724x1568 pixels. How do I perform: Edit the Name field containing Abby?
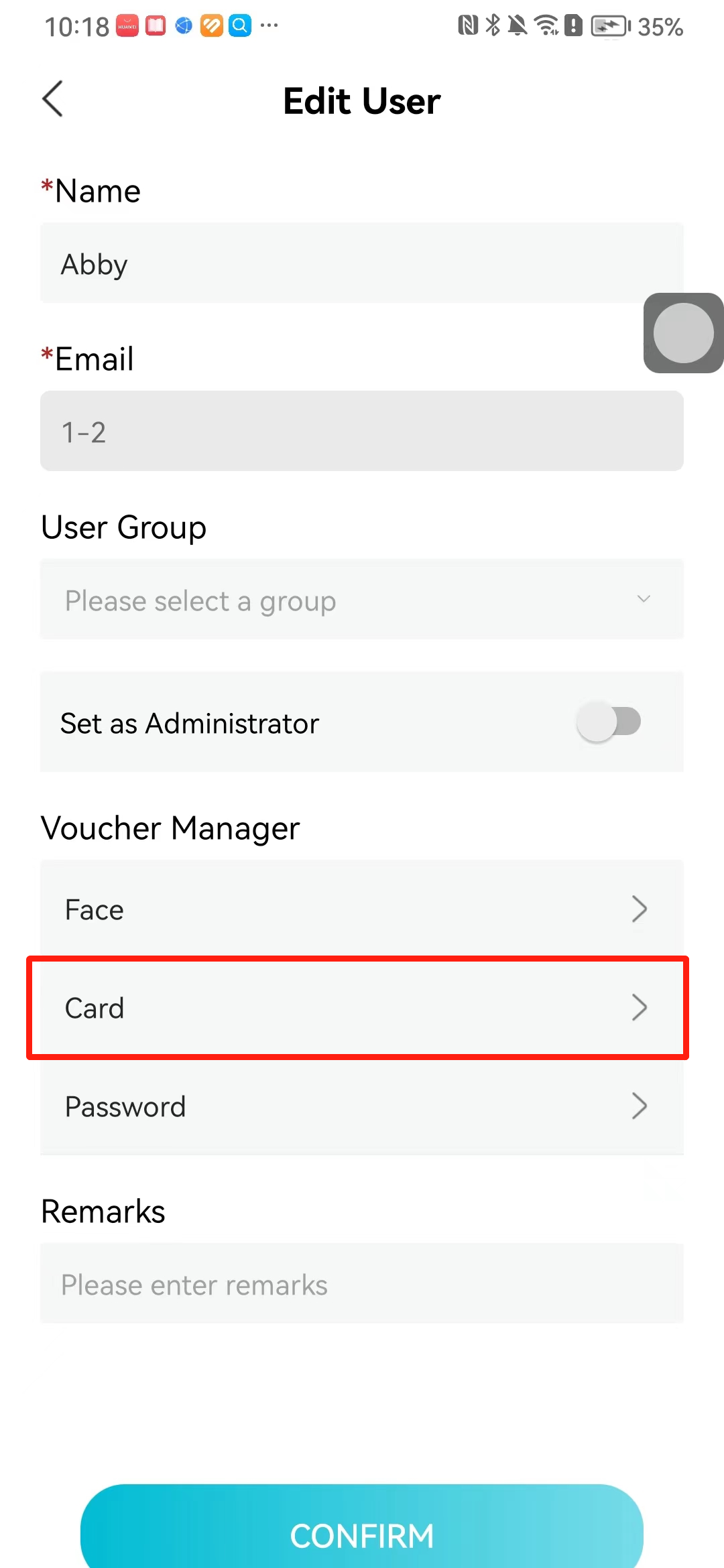pyautogui.click(x=362, y=263)
